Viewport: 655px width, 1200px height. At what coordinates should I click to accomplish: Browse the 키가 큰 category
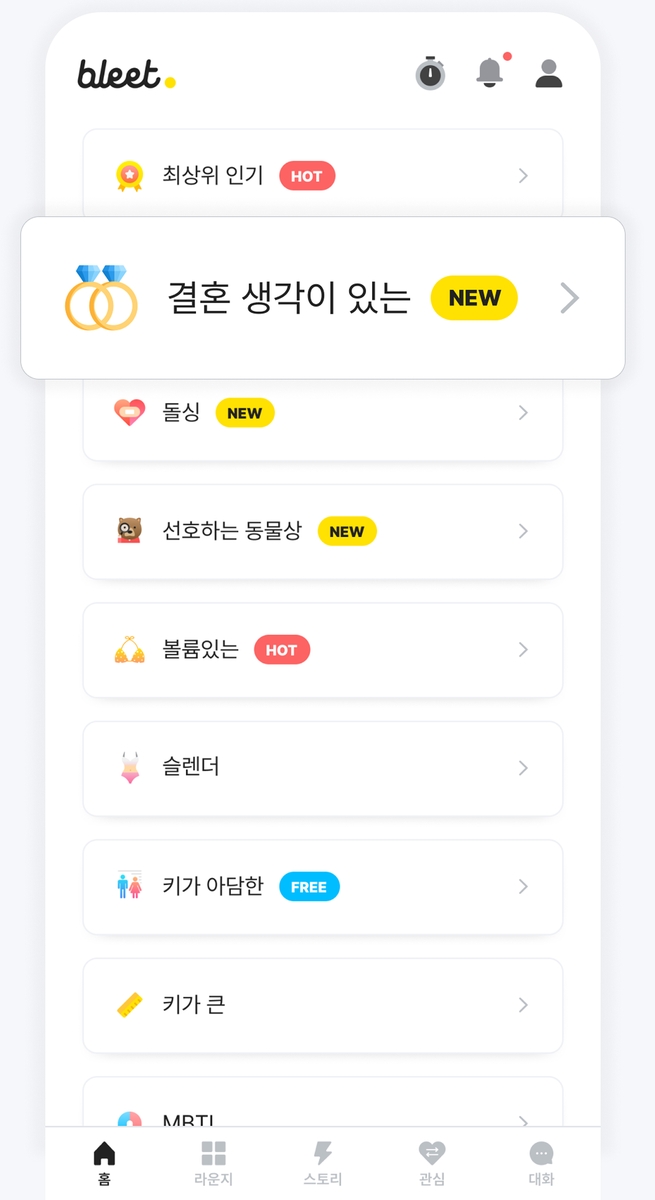322,1005
